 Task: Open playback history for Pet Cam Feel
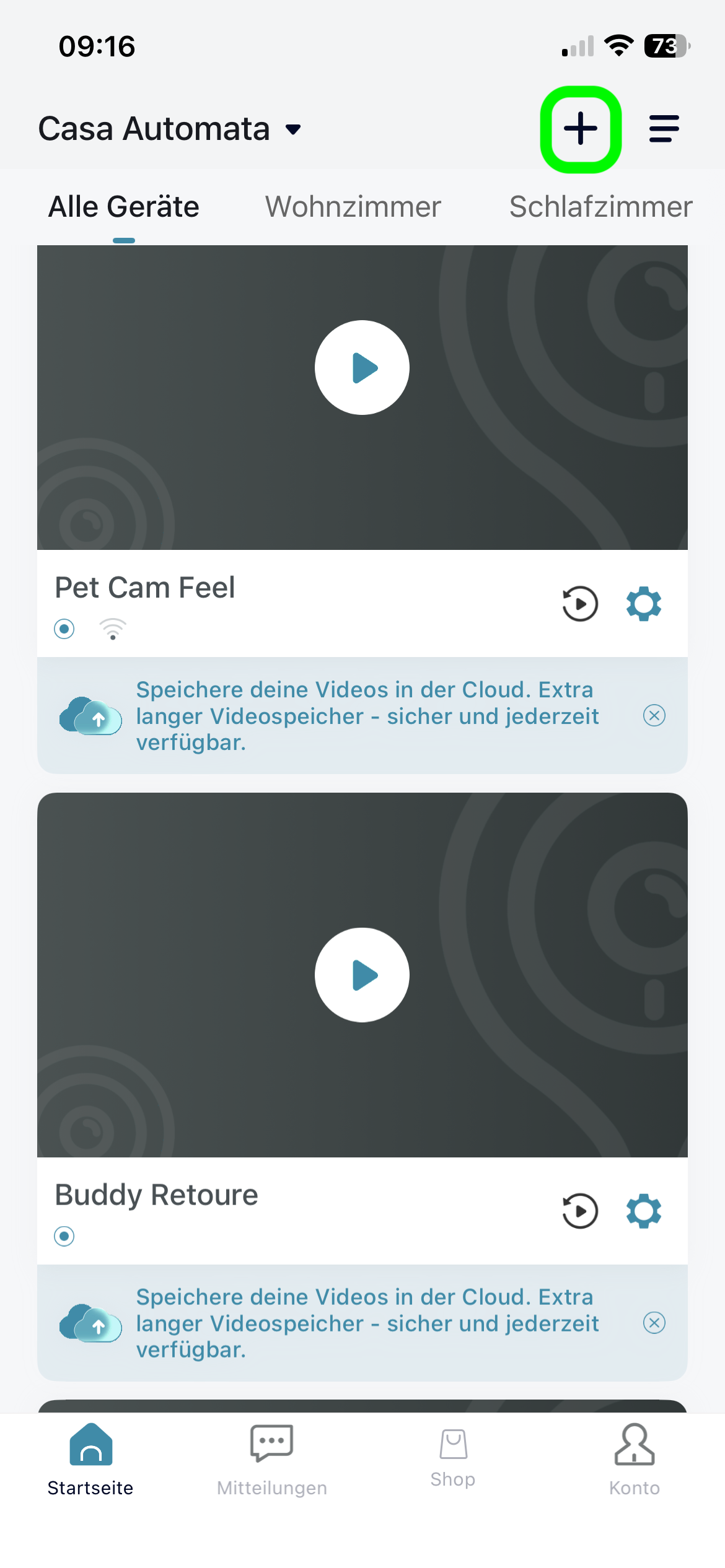point(580,603)
